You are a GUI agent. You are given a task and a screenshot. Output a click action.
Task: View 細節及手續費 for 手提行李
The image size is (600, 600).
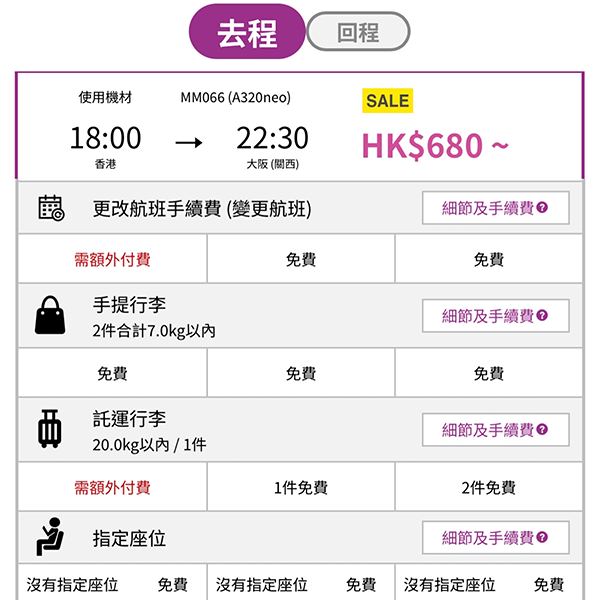coord(495,316)
